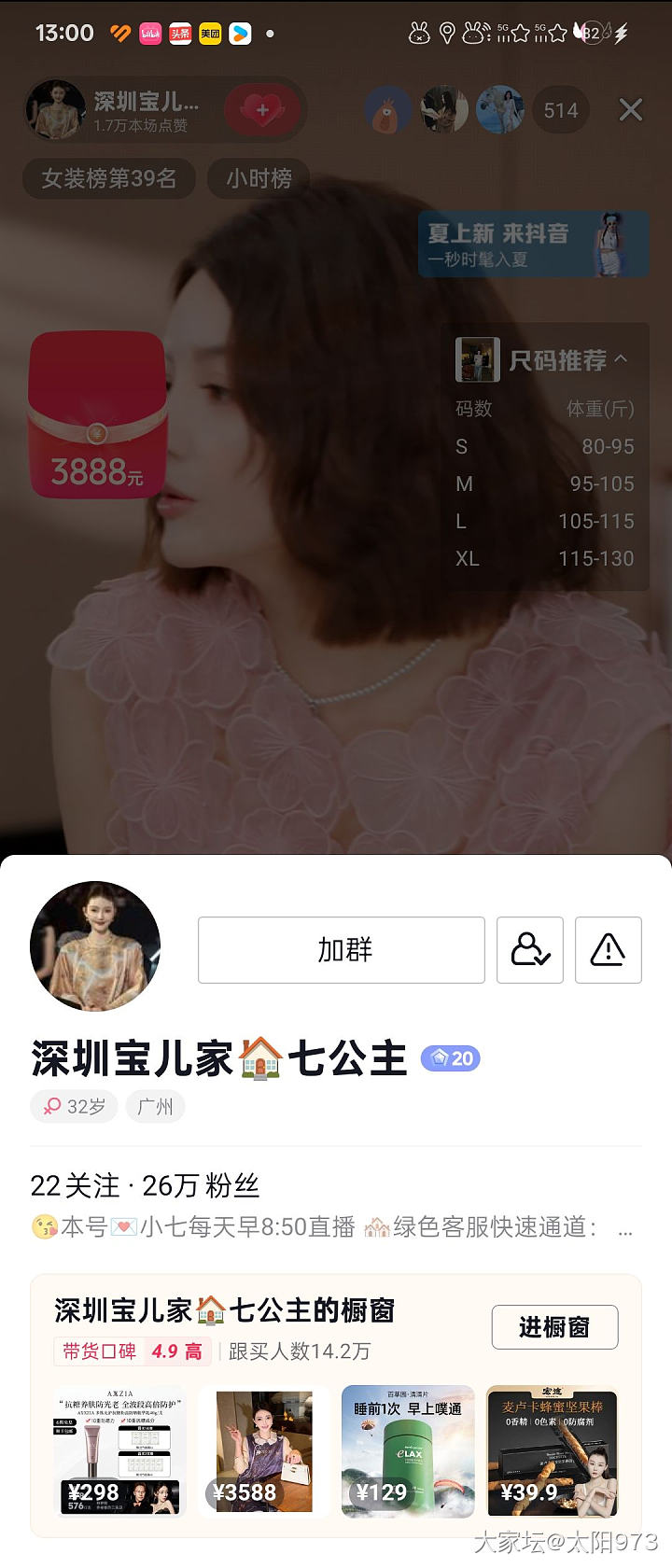Open the ¥298 skincare product
Screen dimensions: 672x1568
(119, 1451)
